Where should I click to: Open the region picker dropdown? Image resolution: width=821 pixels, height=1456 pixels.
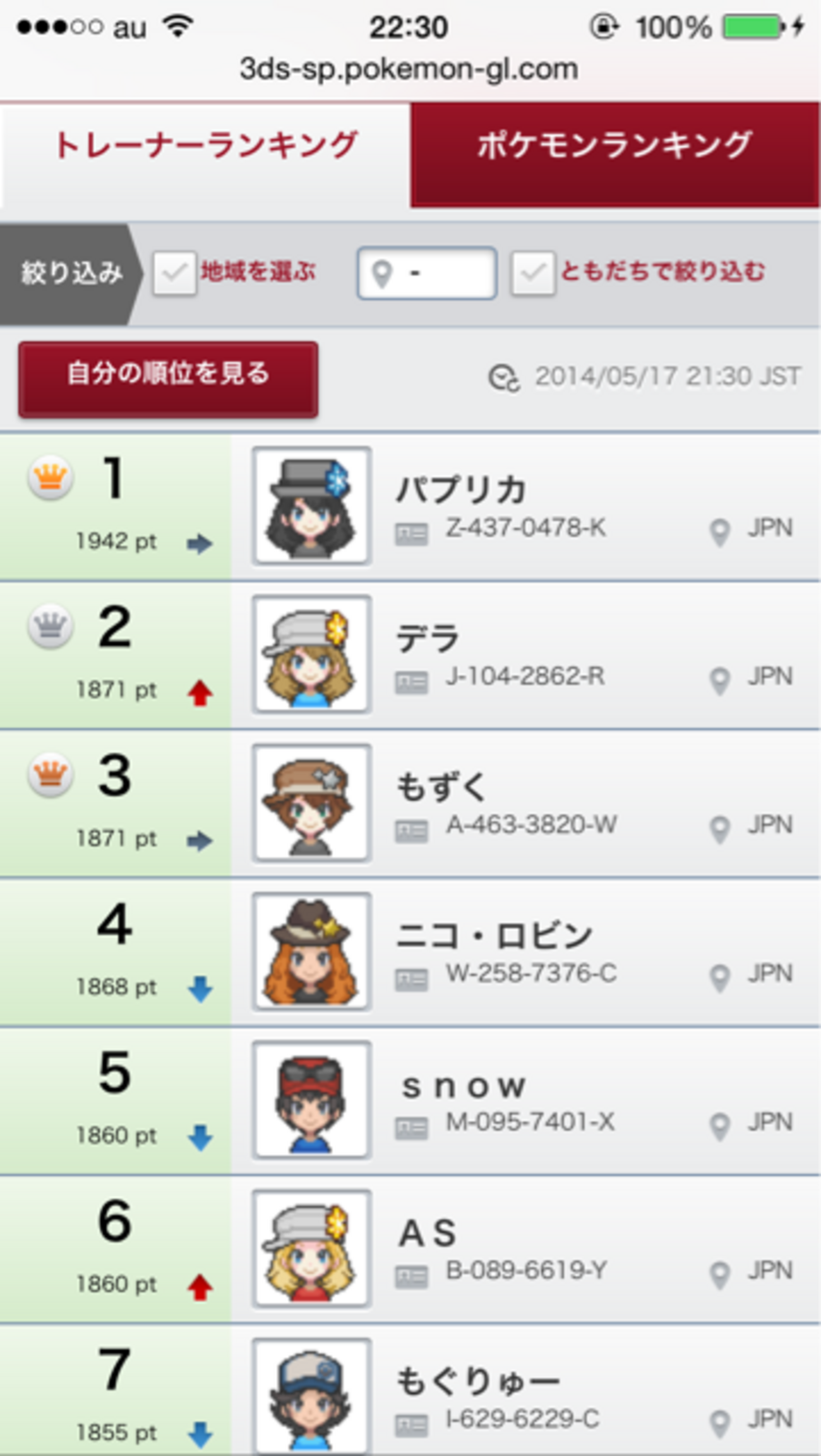click(427, 273)
